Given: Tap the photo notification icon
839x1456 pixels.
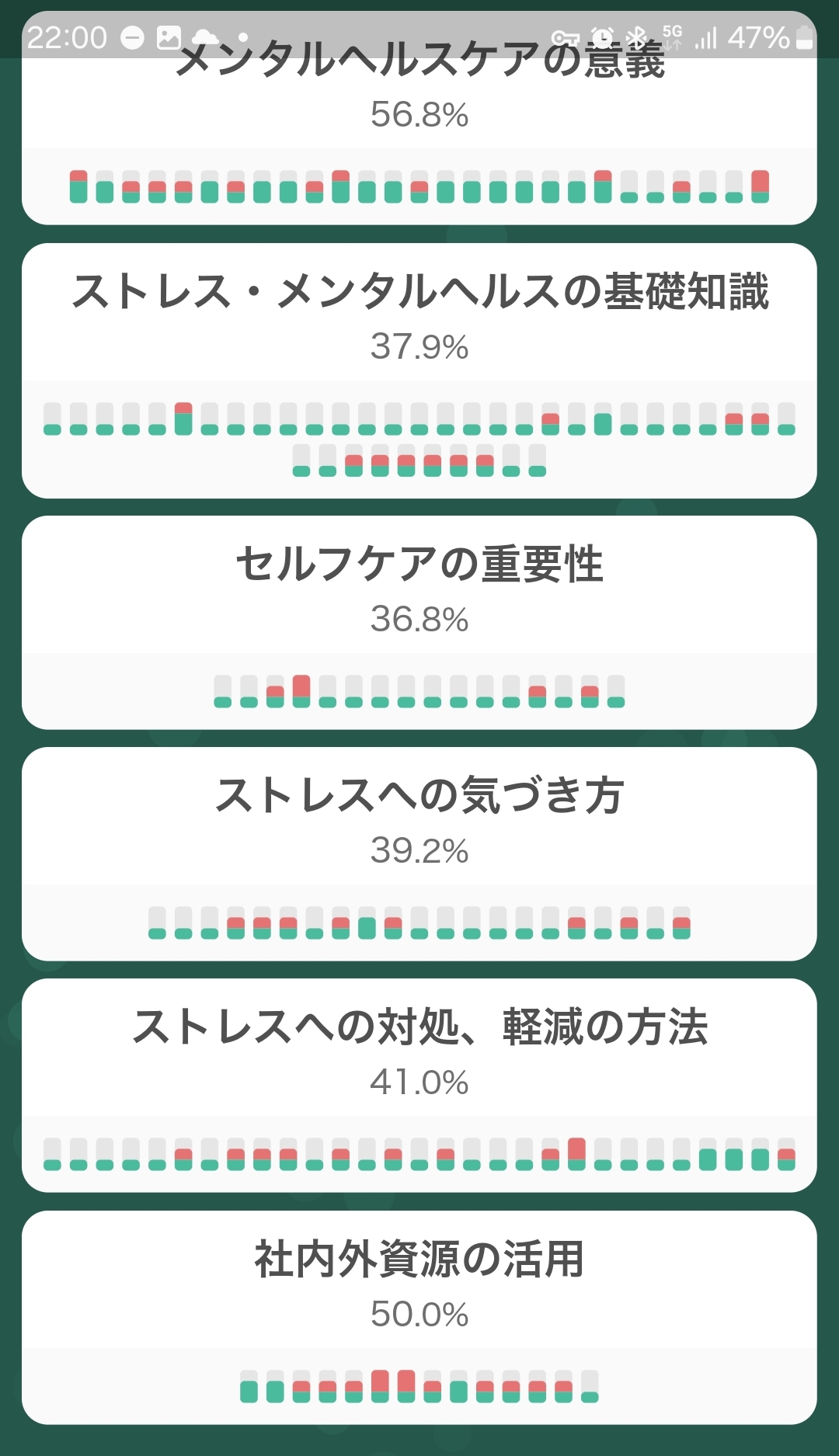Looking at the screenshot, I should [167, 35].
